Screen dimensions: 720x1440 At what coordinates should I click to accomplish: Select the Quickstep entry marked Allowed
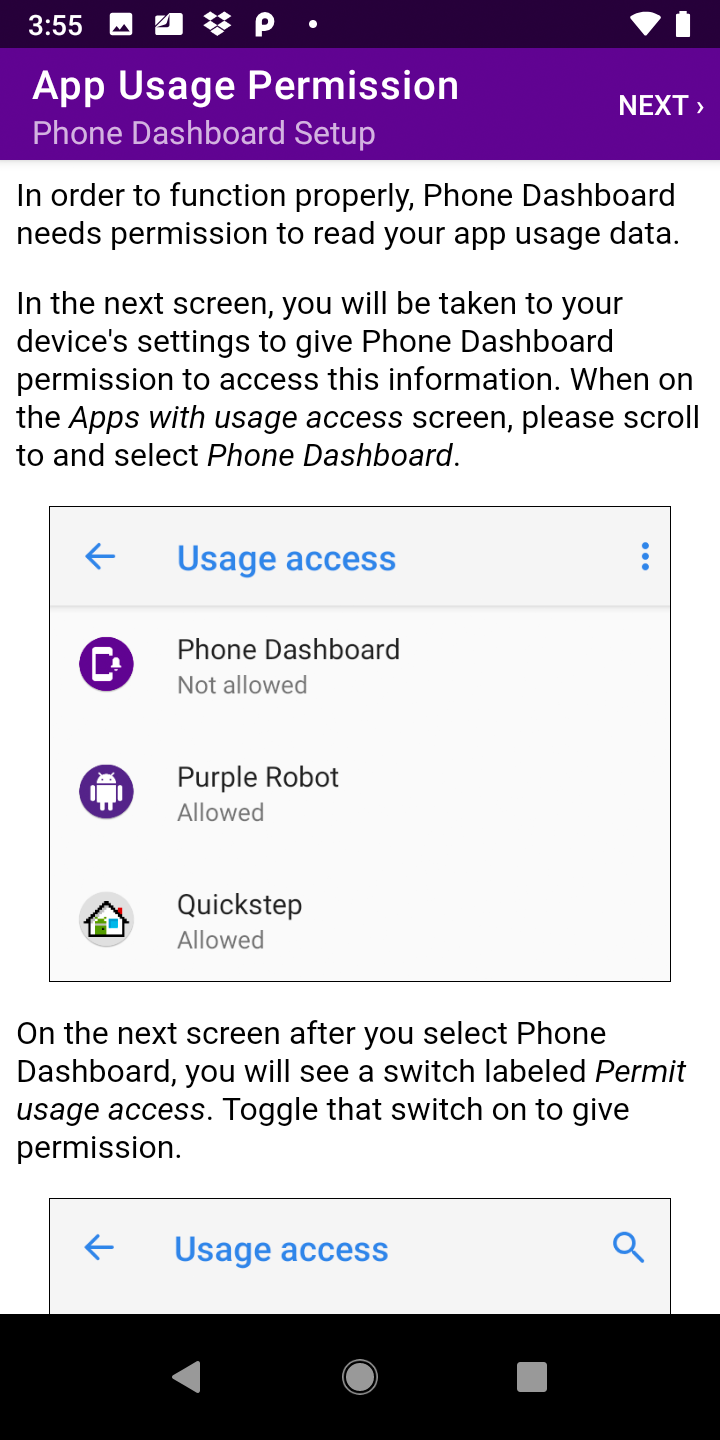(240, 919)
